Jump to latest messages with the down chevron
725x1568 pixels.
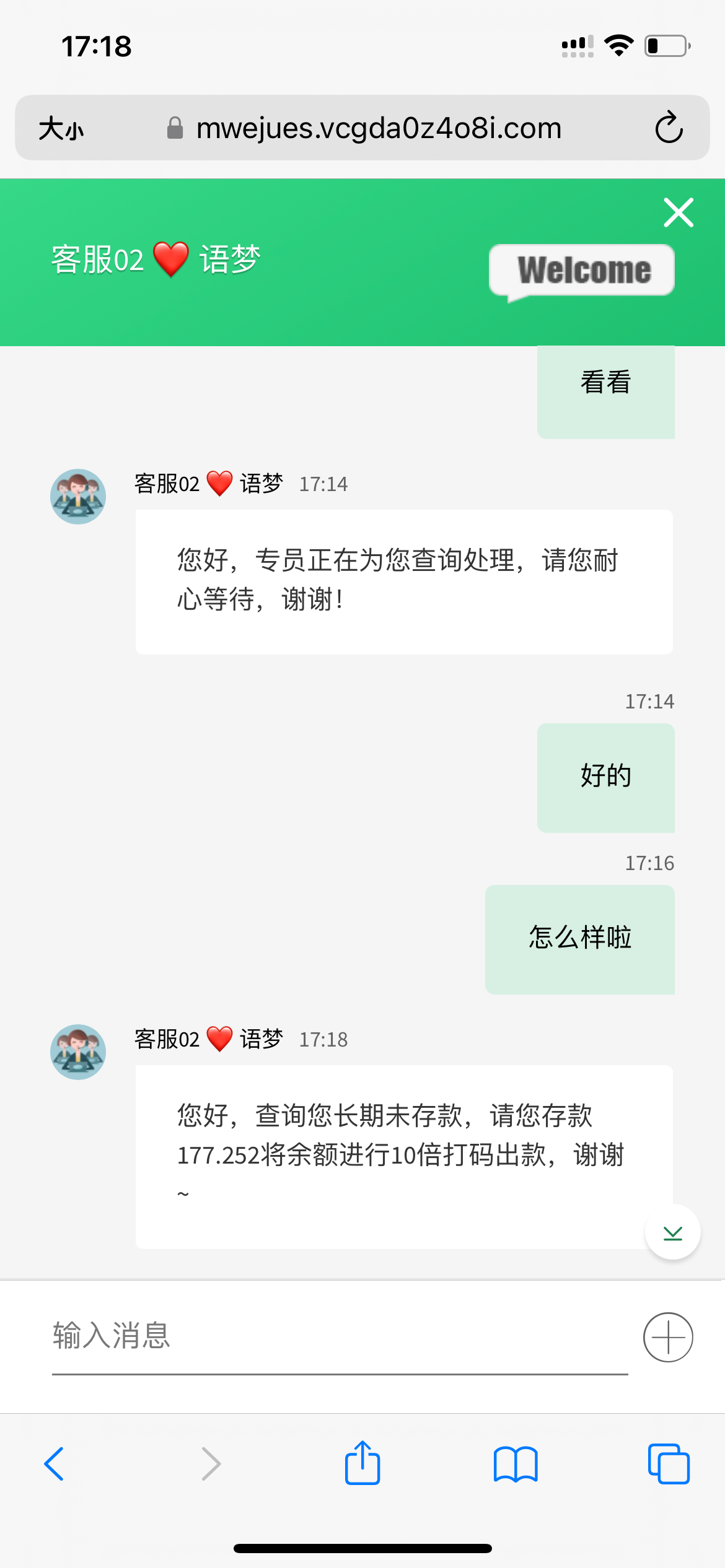tap(672, 1232)
